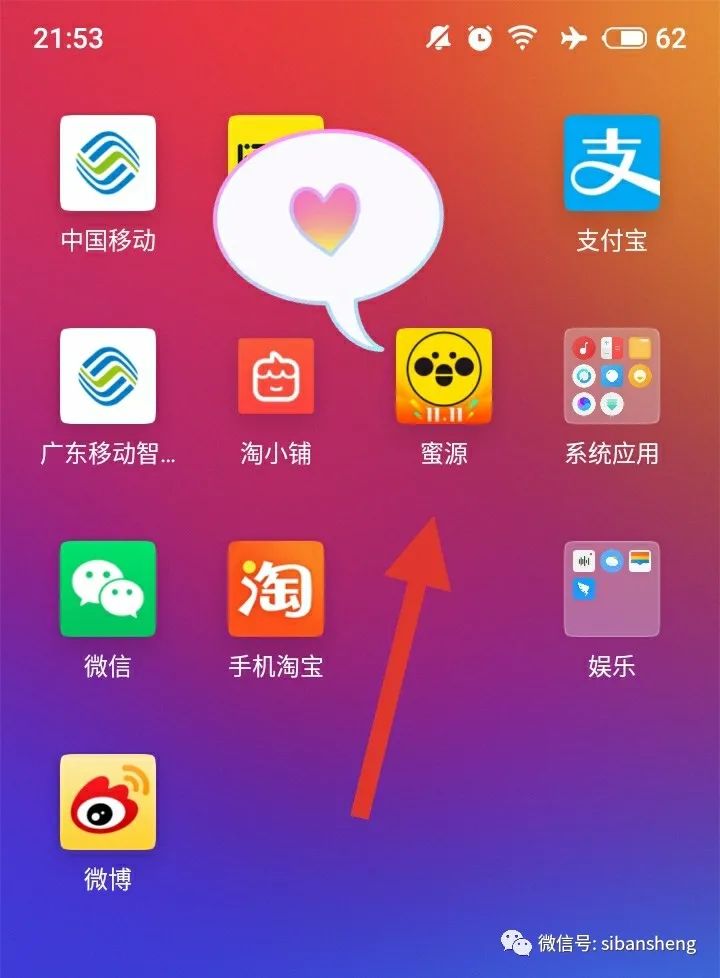Open 微信 (WeChat)
This screenshot has width=720, height=978.
click(108, 589)
